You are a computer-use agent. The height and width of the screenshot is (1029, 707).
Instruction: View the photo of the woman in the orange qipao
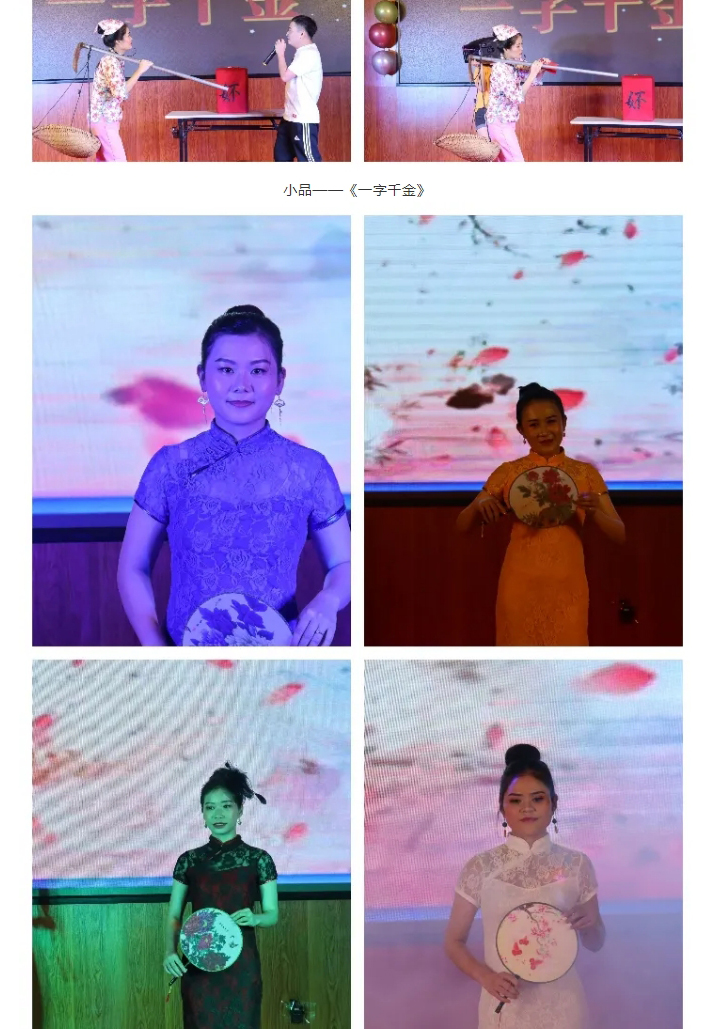pyautogui.click(x=523, y=430)
